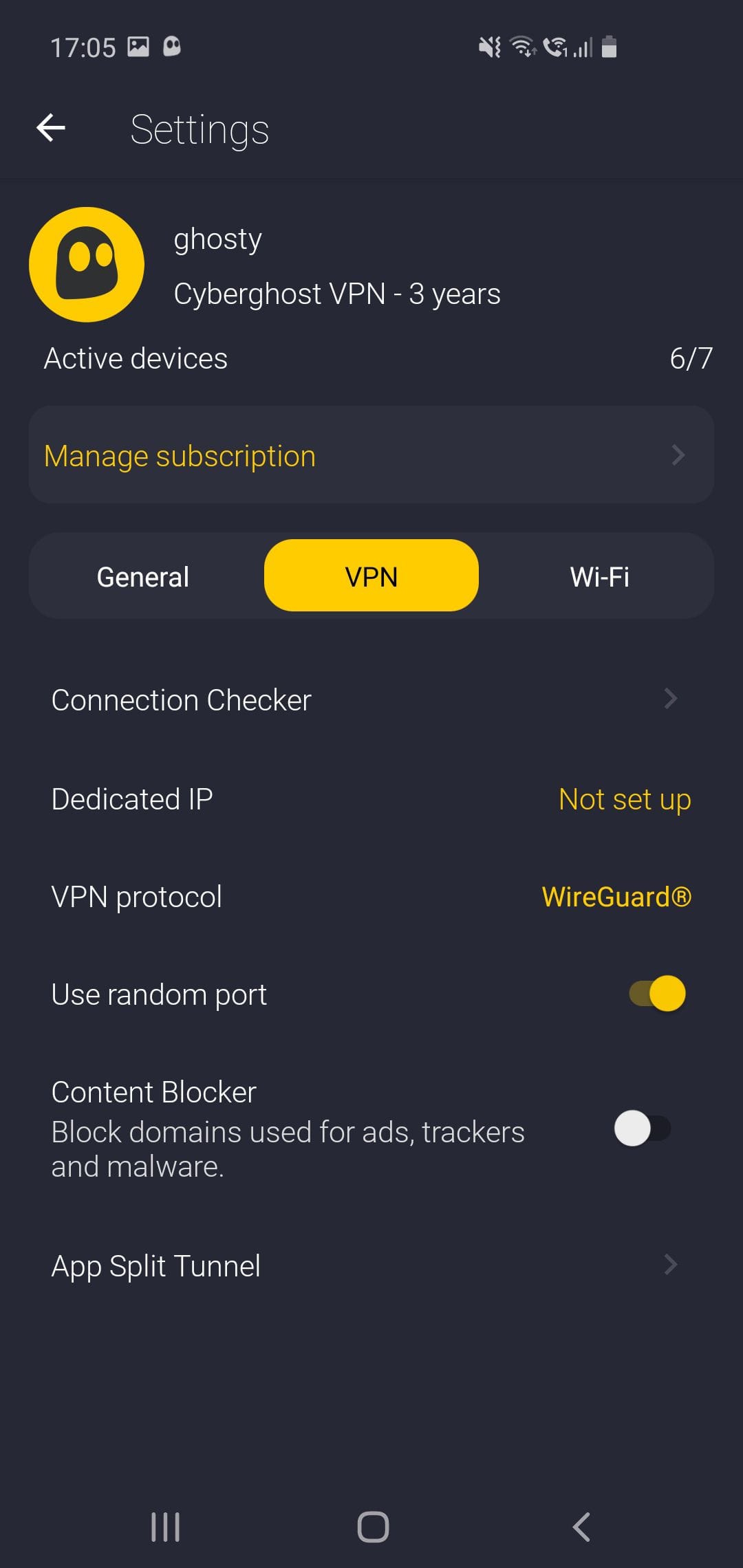Enable the Content Blocker
The image size is (743, 1568).
(x=643, y=1129)
